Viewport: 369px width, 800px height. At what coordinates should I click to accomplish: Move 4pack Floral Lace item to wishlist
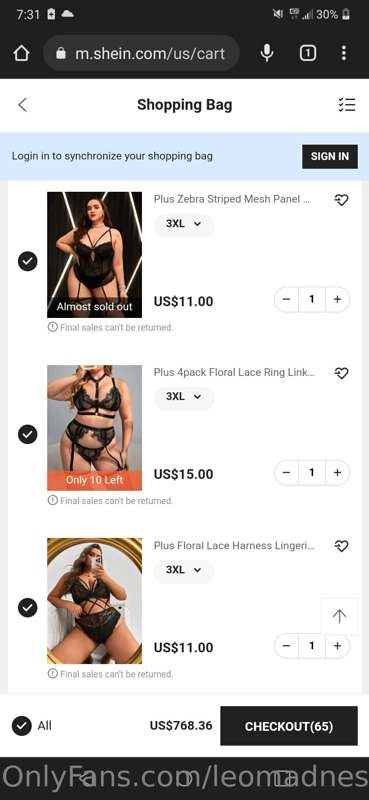(341, 373)
